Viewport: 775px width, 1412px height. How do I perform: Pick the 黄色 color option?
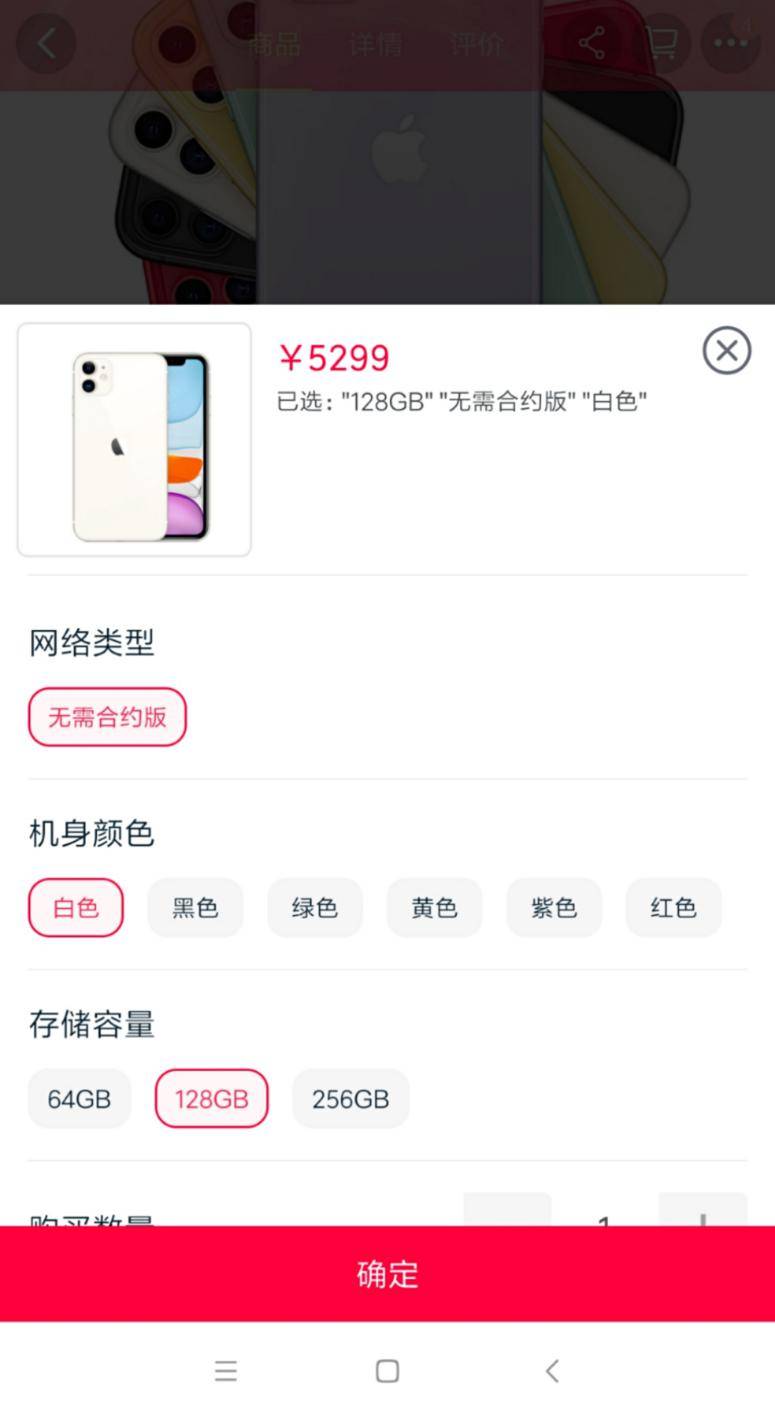[x=435, y=908]
